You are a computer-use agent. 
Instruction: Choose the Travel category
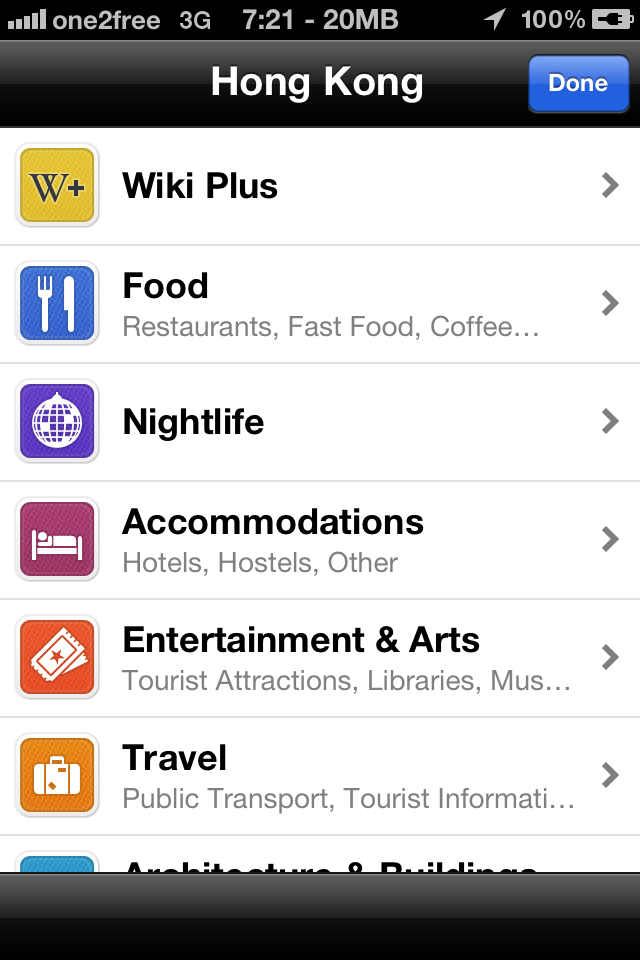[x=320, y=776]
